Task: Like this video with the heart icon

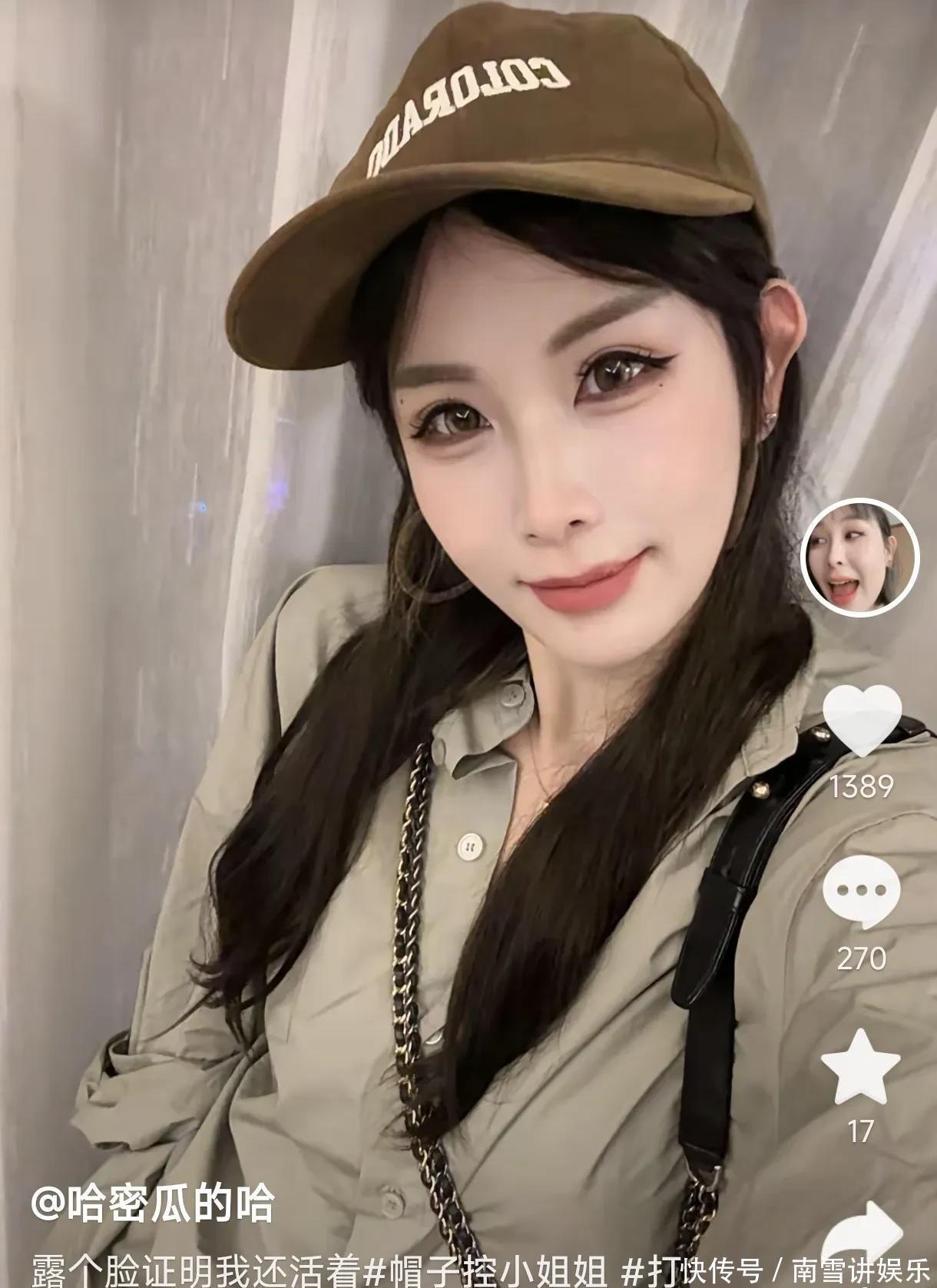Action: coord(862,720)
